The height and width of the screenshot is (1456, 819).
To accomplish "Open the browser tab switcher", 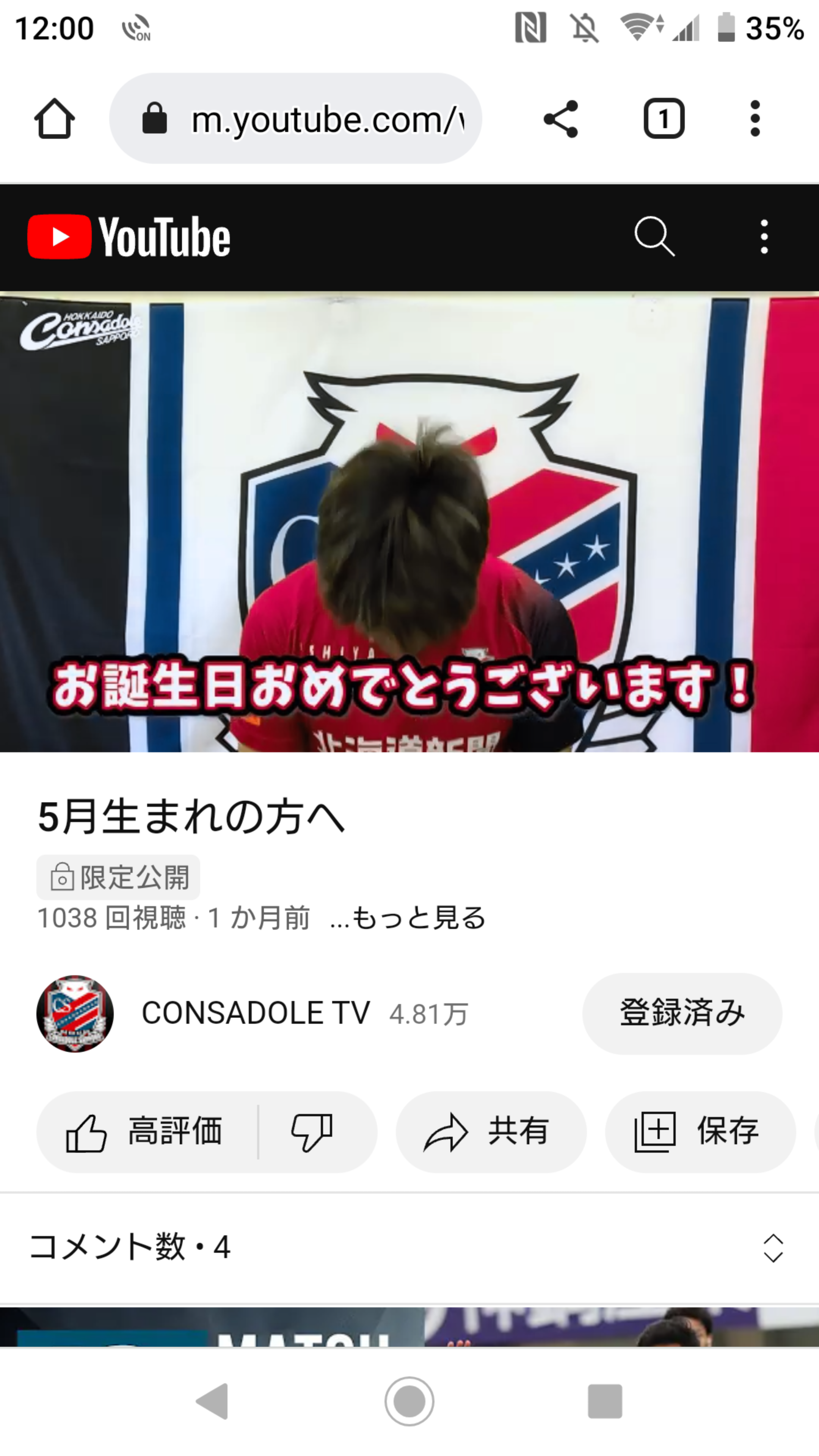I will [664, 119].
